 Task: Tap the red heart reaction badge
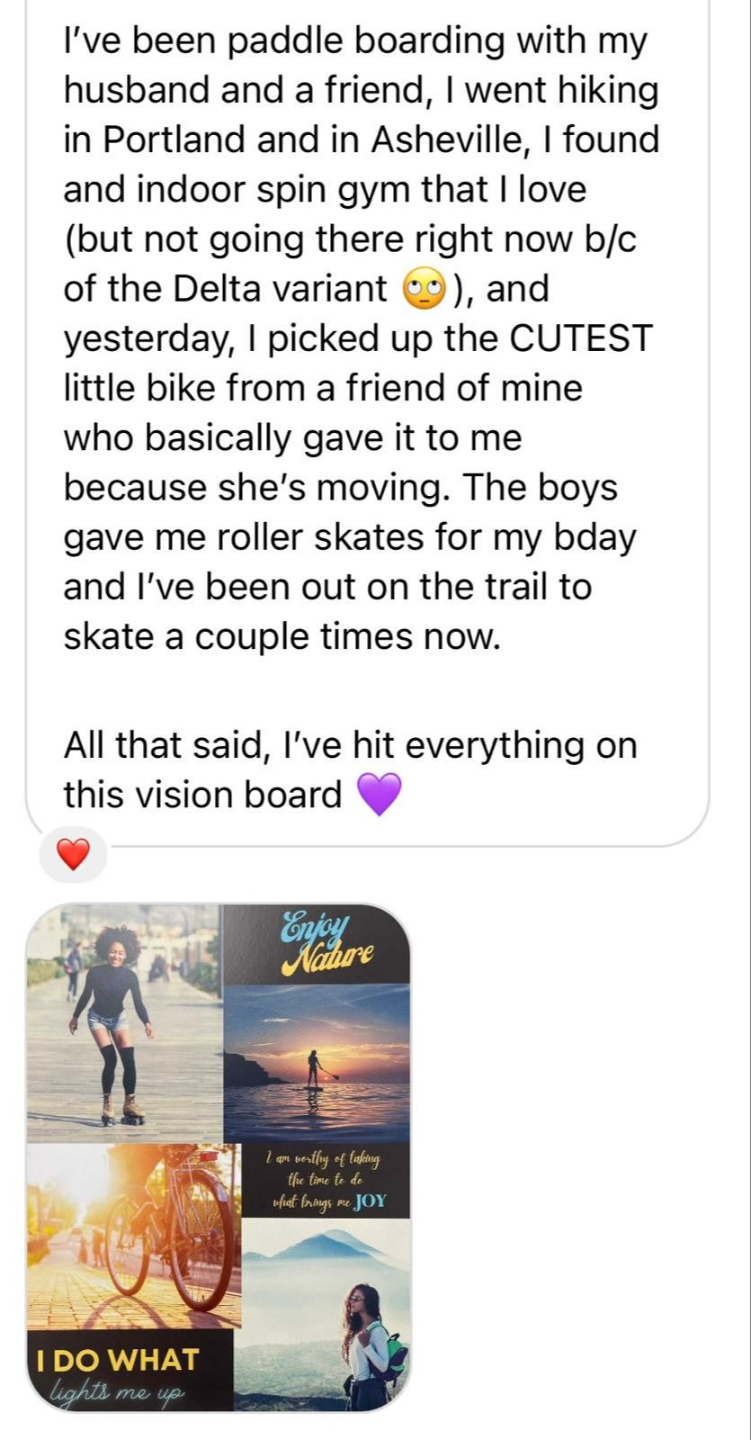(x=72, y=856)
